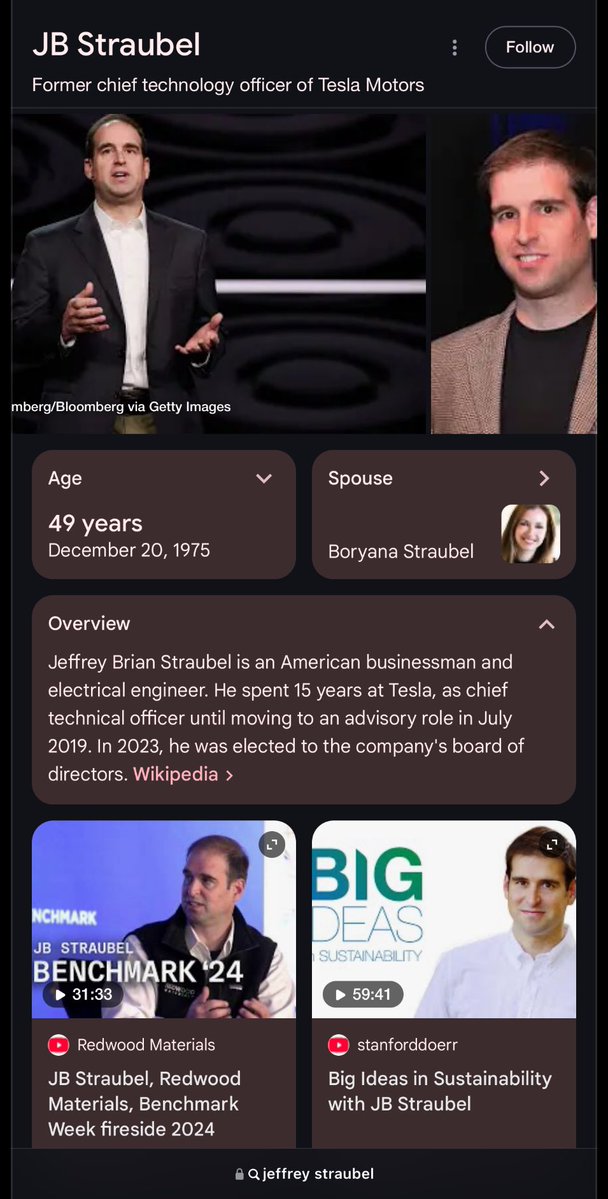
Task: Open the Spouse Boryana Straubel card
Action: pyautogui.click(x=444, y=514)
